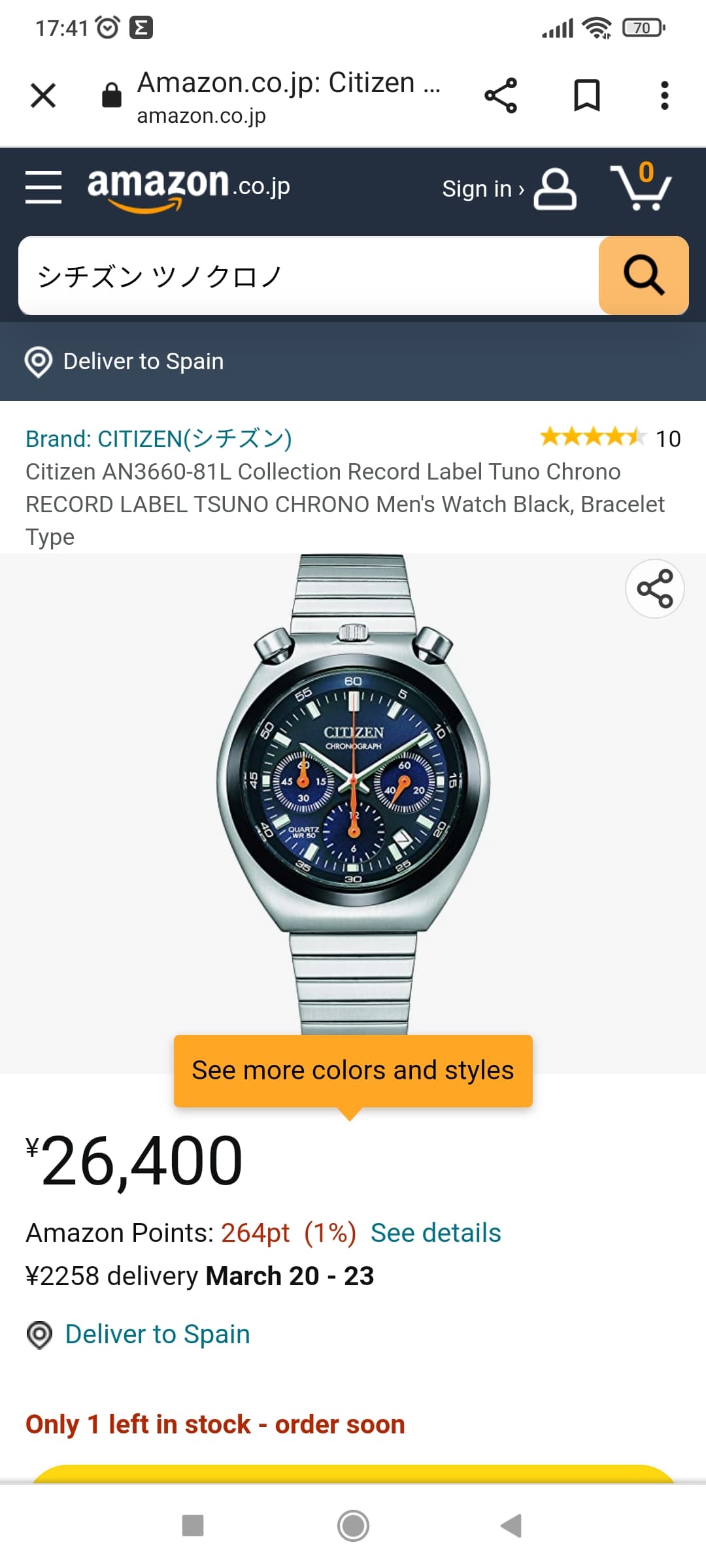Share the product via image share icon
Viewport: 706px width, 1568px height.
pyautogui.click(x=654, y=589)
